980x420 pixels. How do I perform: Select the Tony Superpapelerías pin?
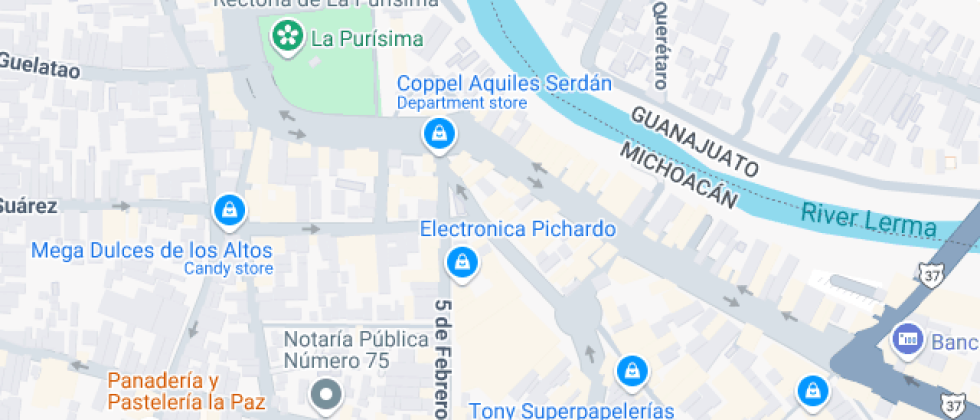630,371
